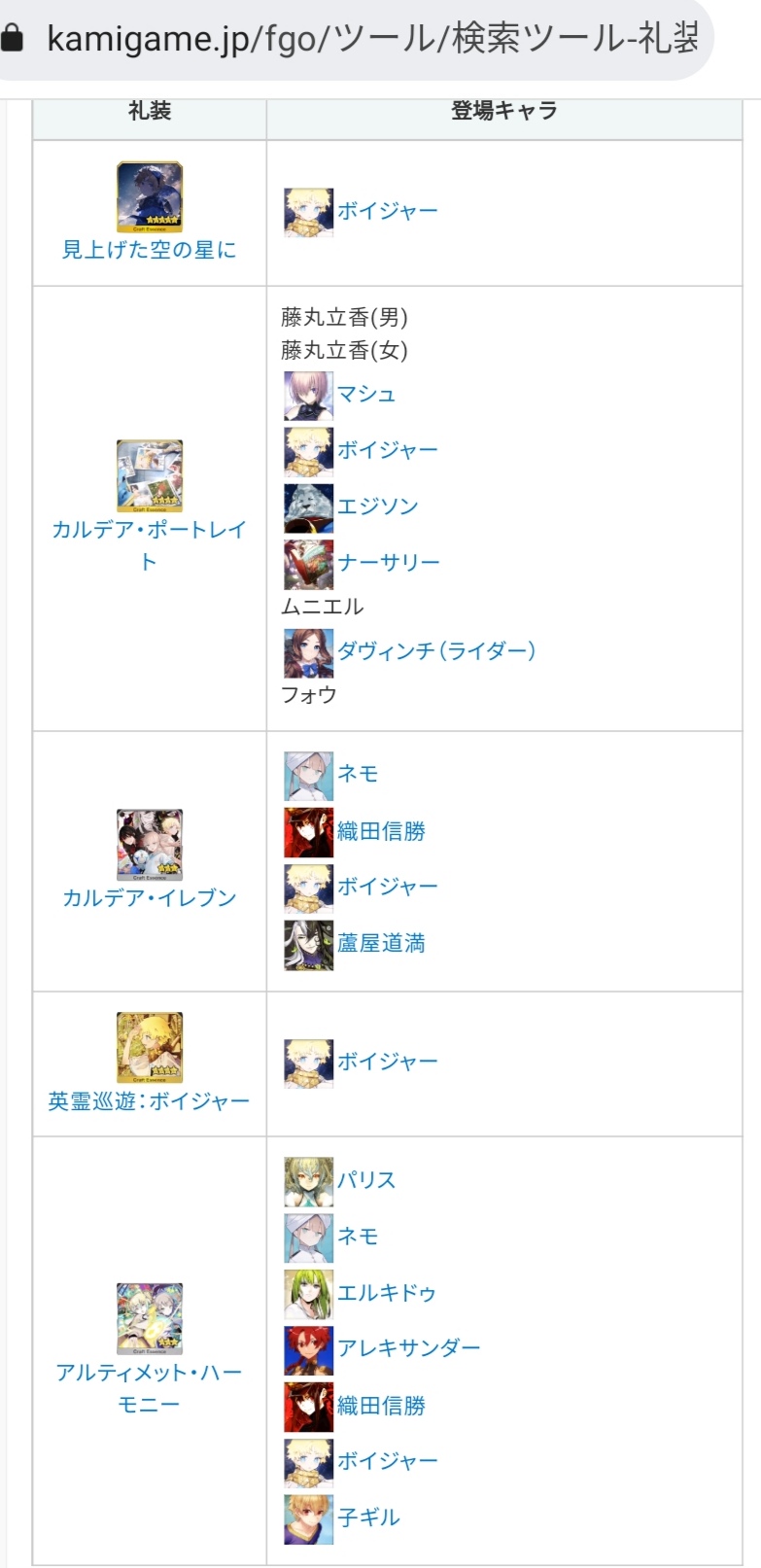Open the 見上げた空の星に craft essence link
Viewport: 761px width, 1568px height.
(149, 250)
